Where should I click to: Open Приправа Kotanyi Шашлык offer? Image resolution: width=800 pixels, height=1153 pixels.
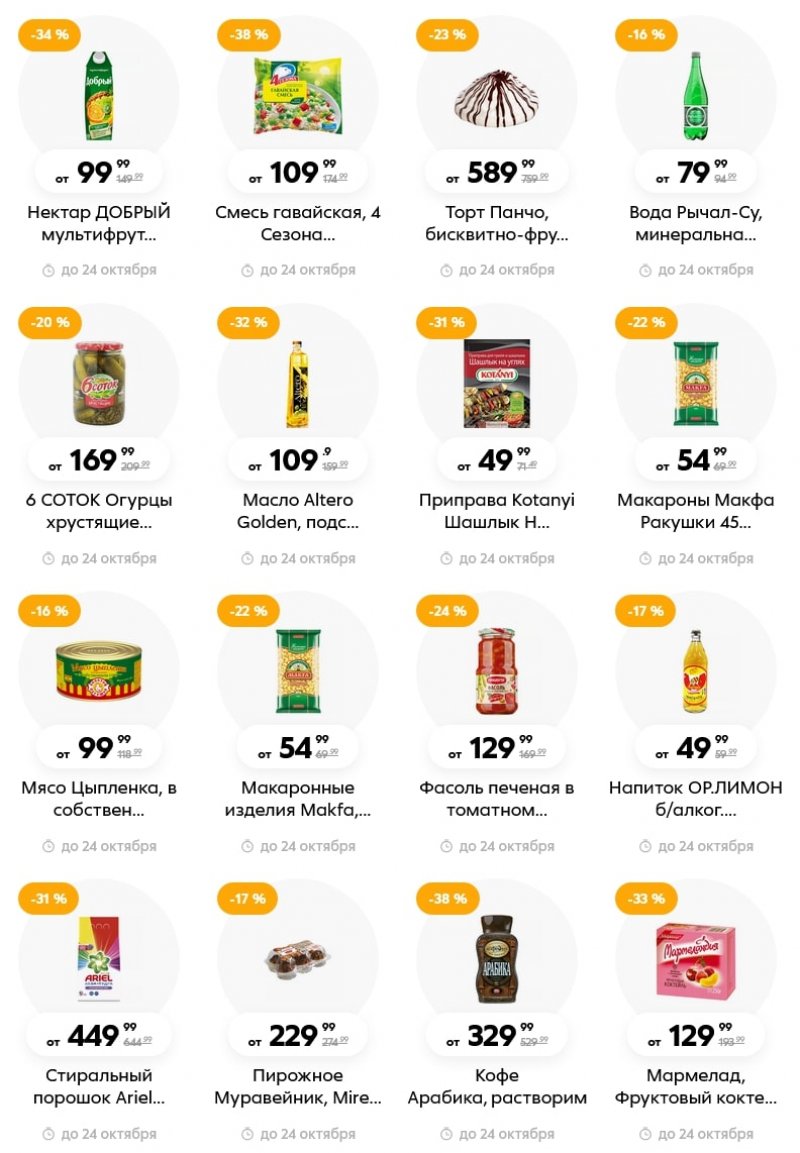click(497, 511)
